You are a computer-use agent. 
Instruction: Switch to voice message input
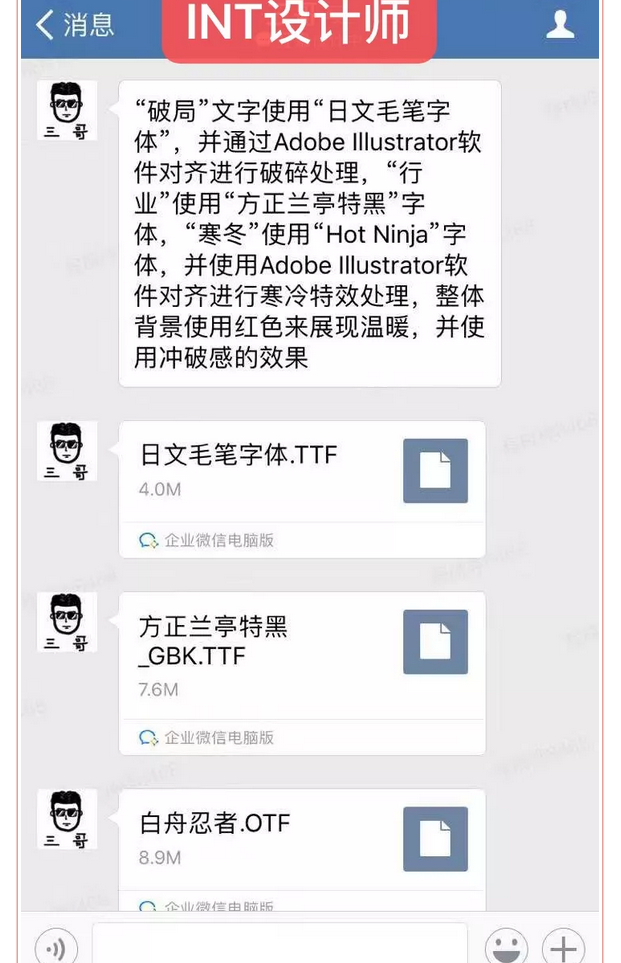[x=56, y=946]
